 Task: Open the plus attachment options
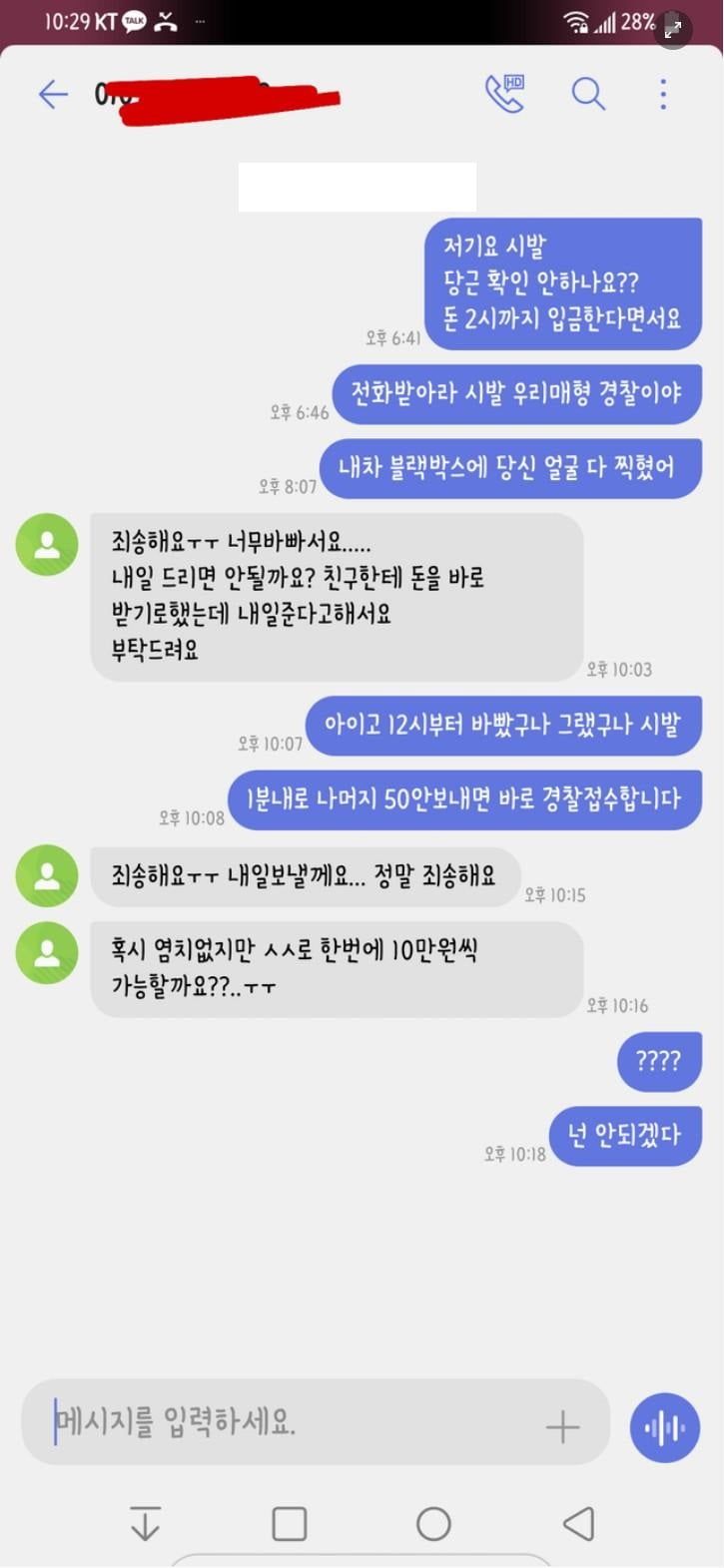[562, 1426]
